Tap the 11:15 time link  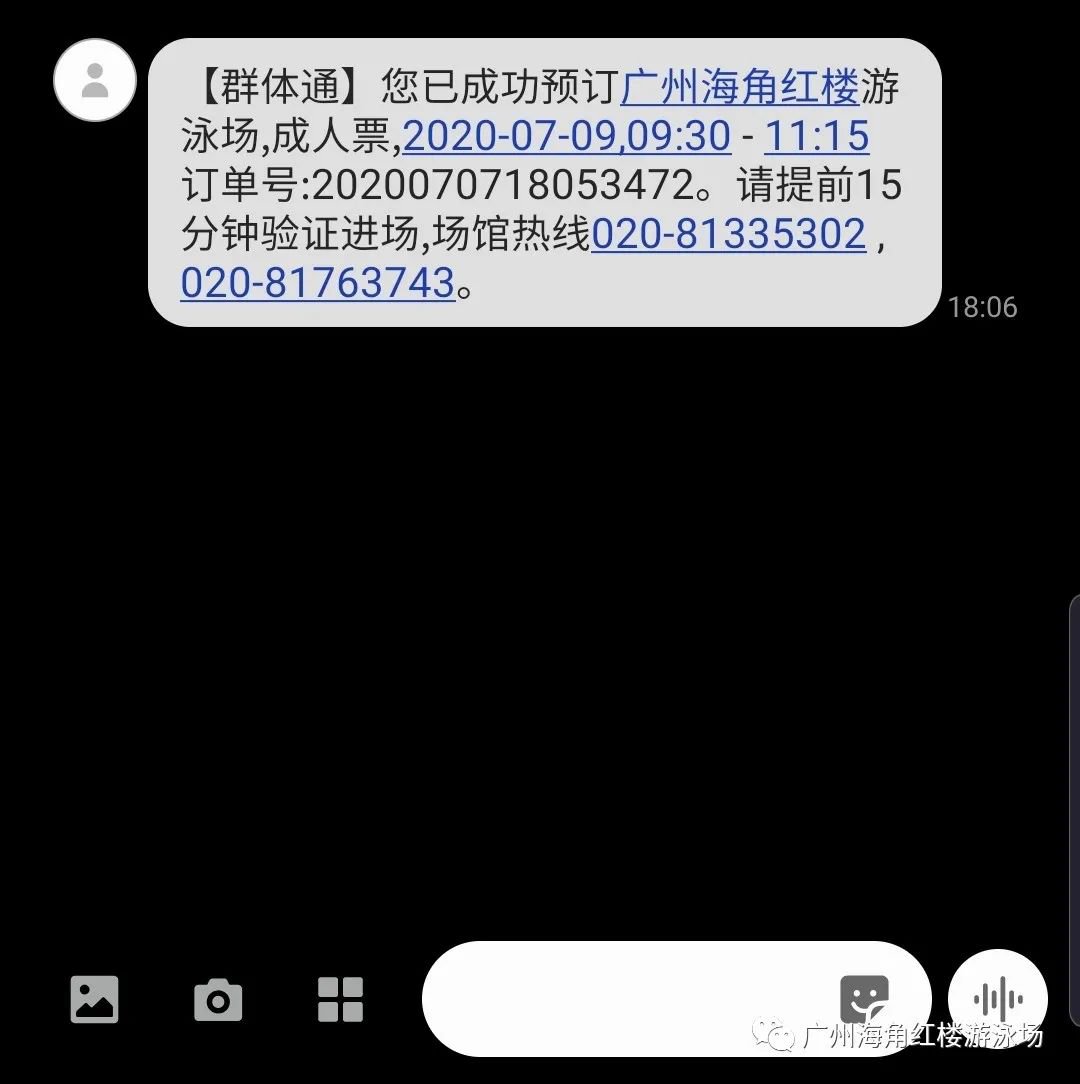[x=817, y=137]
